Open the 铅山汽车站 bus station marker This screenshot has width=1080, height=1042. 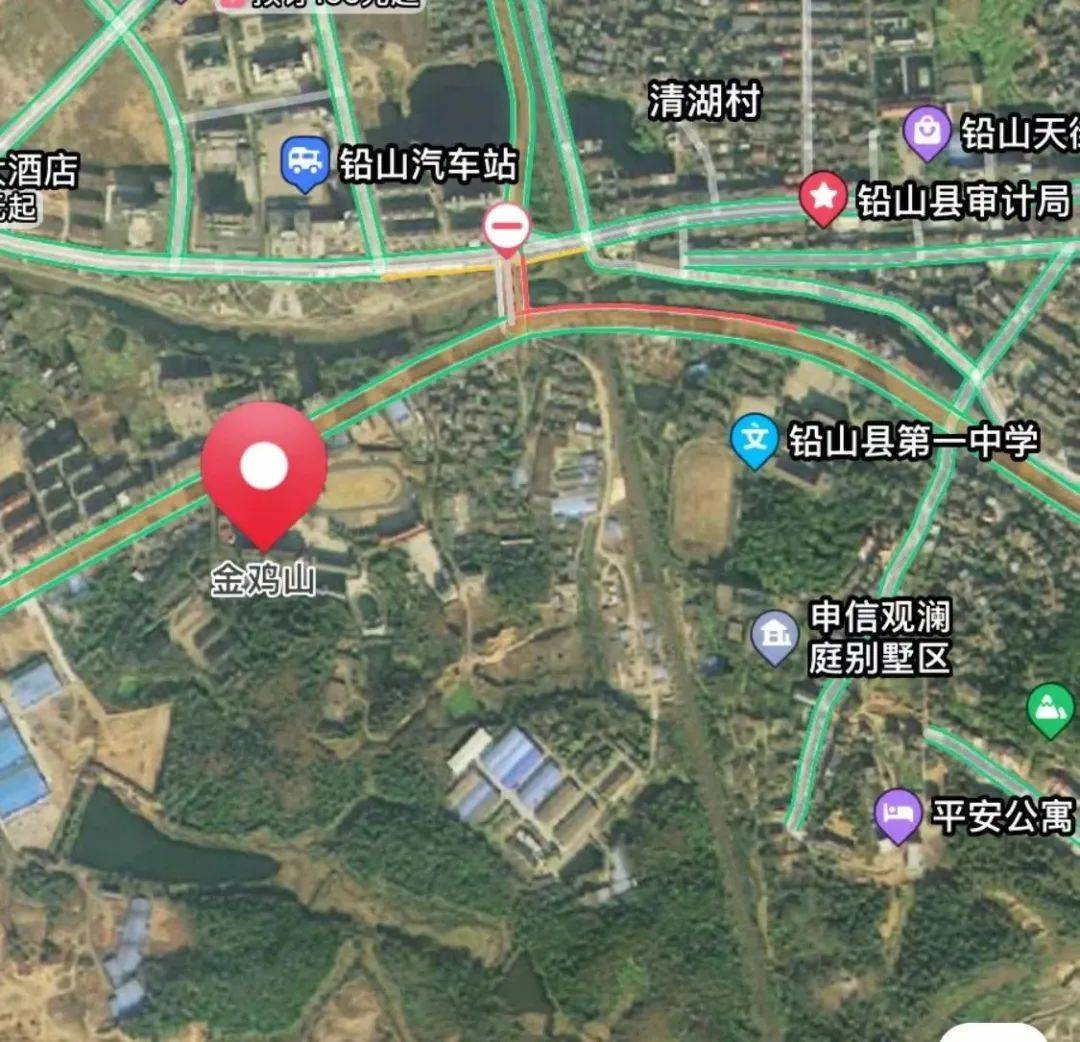click(x=305, y=163)
